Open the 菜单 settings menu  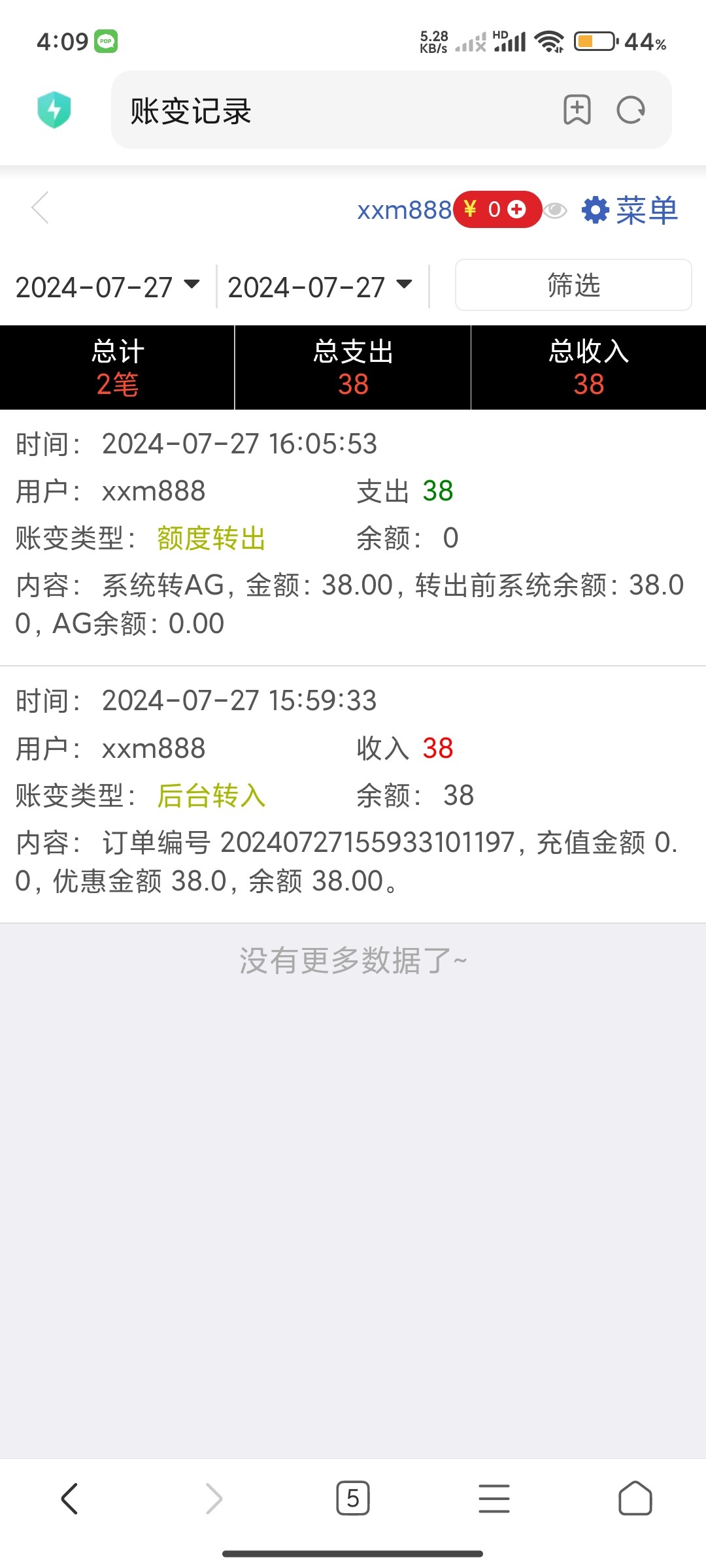click(x=630, y=210)
